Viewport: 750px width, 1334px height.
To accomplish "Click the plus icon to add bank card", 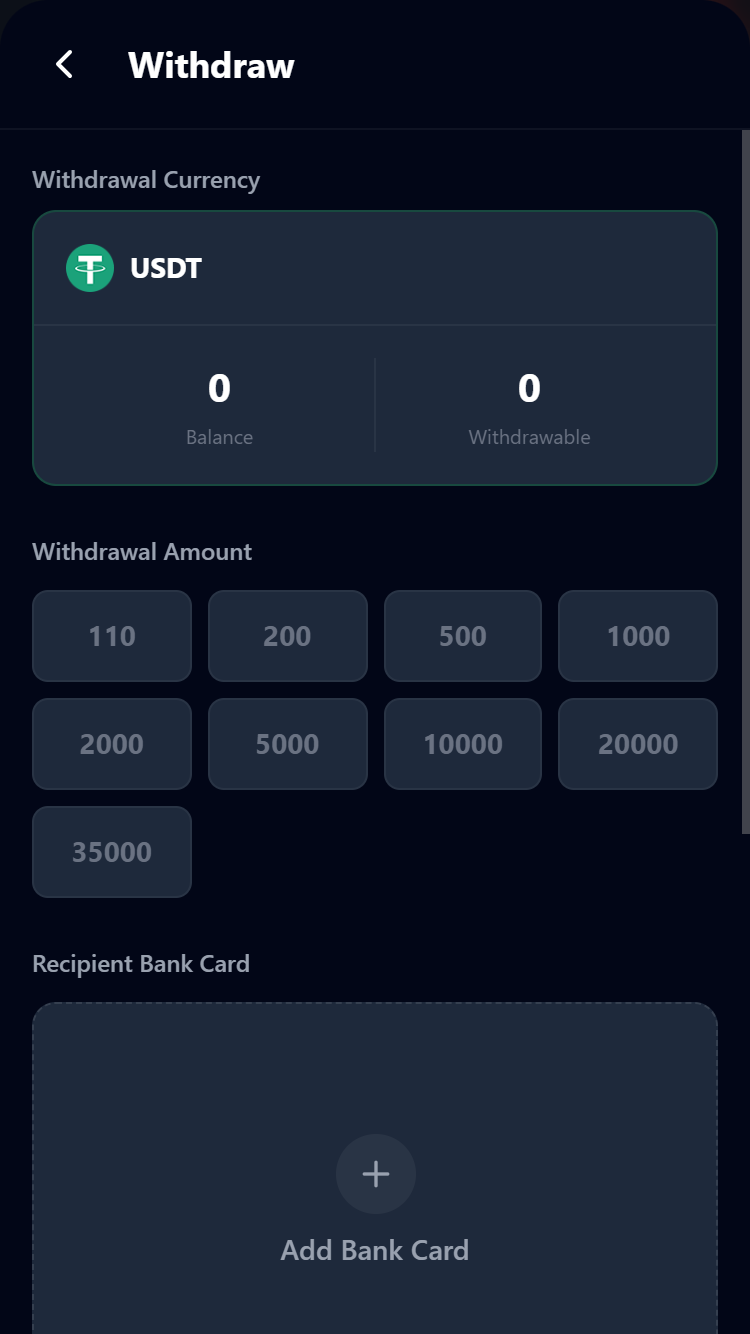I will point(375,1174).
